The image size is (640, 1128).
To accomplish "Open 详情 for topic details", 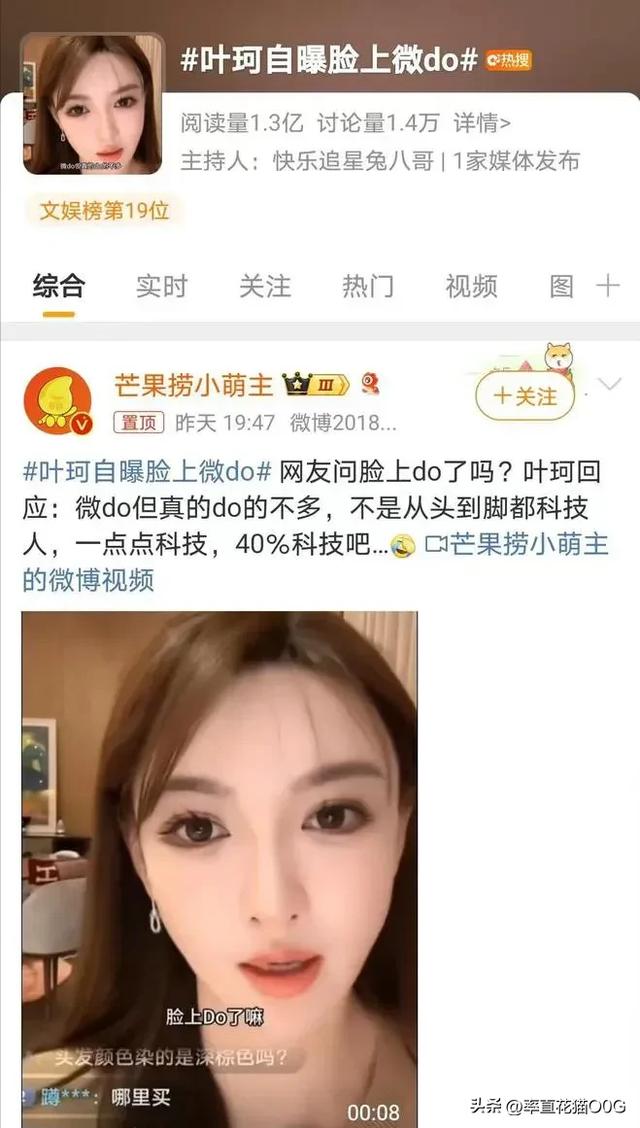I will coord(484,123).
